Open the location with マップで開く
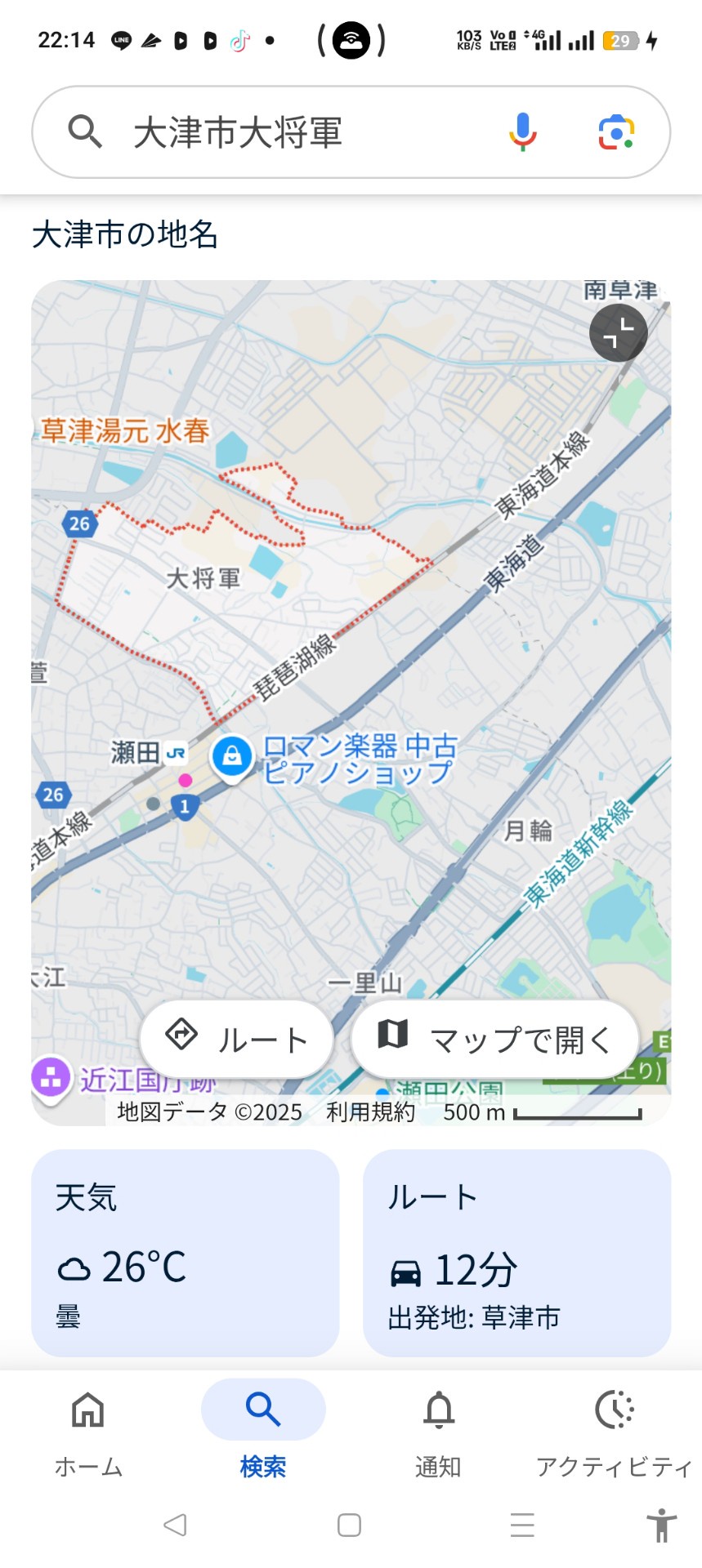This screenshot has height=1568, width=702. (494, 1040)
